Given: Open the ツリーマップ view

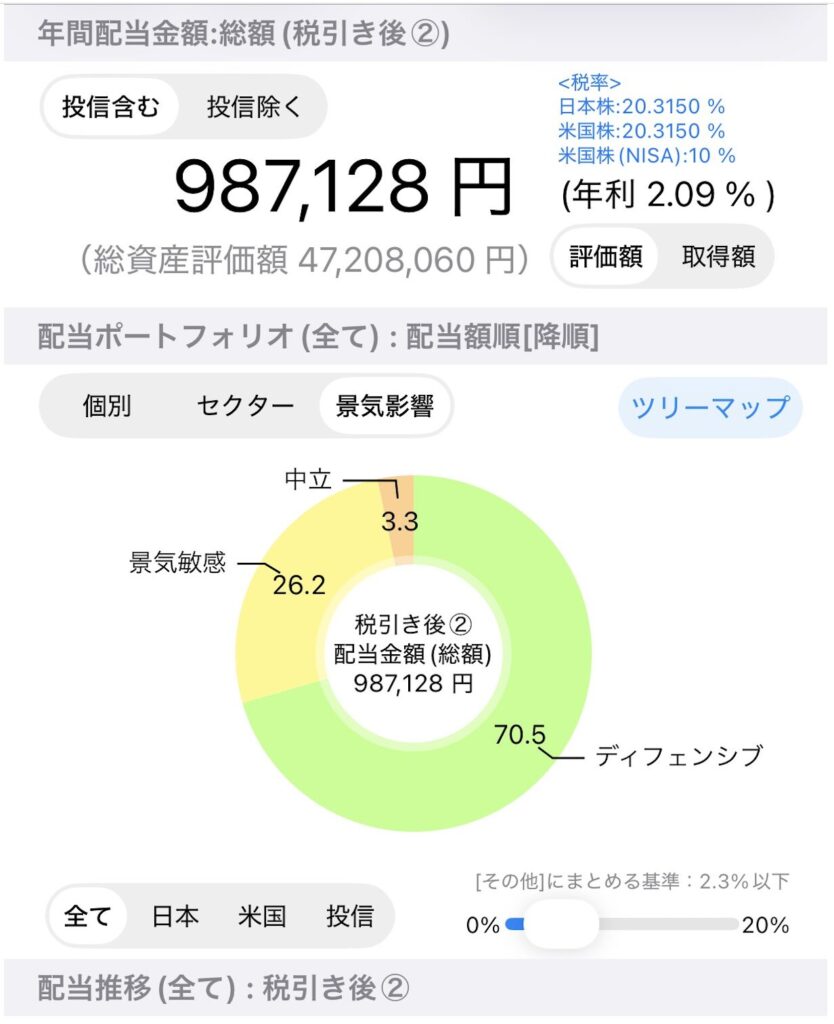Looking at the screenshot, I should click(x=710, y=407).
